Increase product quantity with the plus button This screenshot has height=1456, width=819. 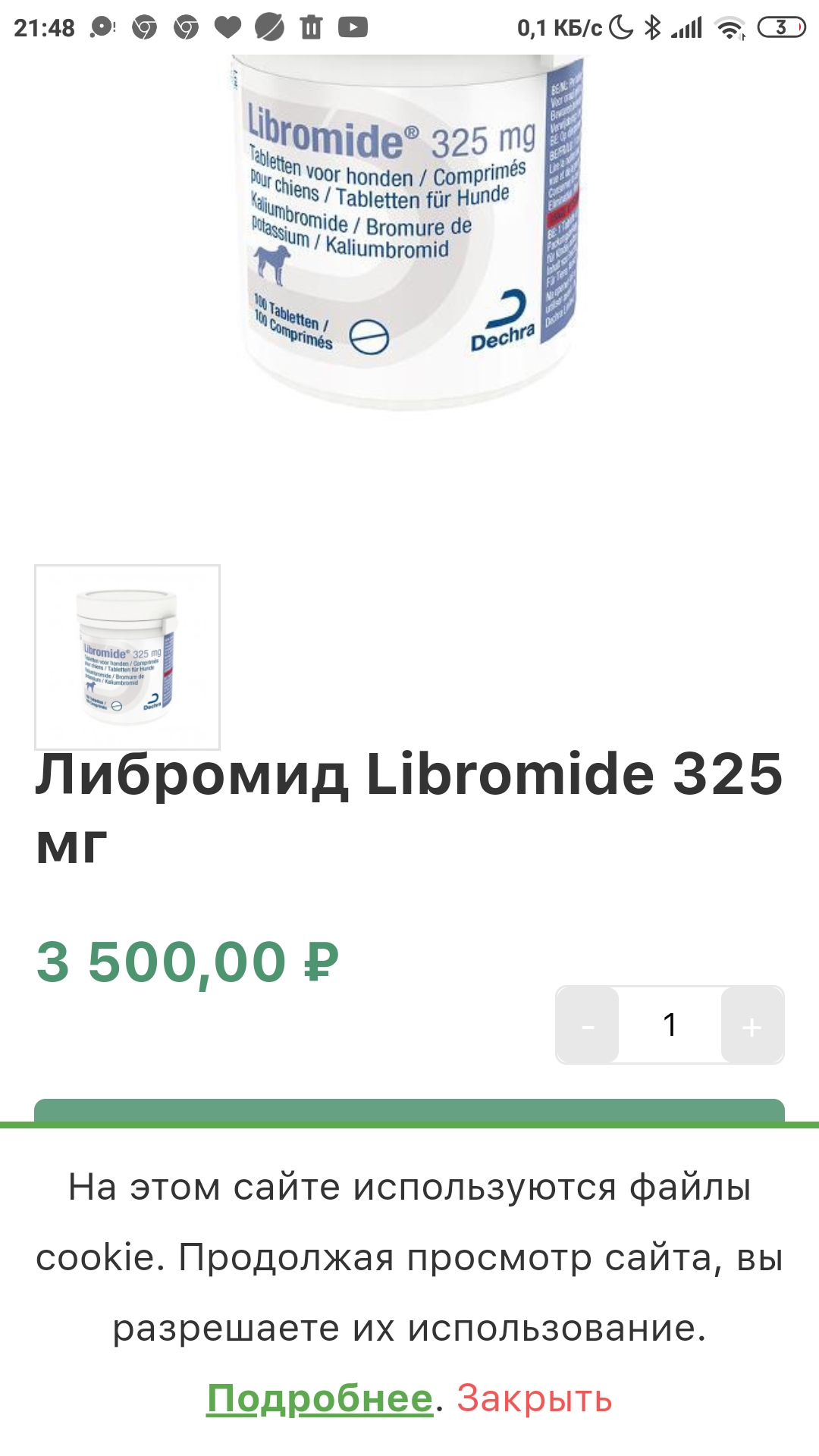coord(752,1025)
